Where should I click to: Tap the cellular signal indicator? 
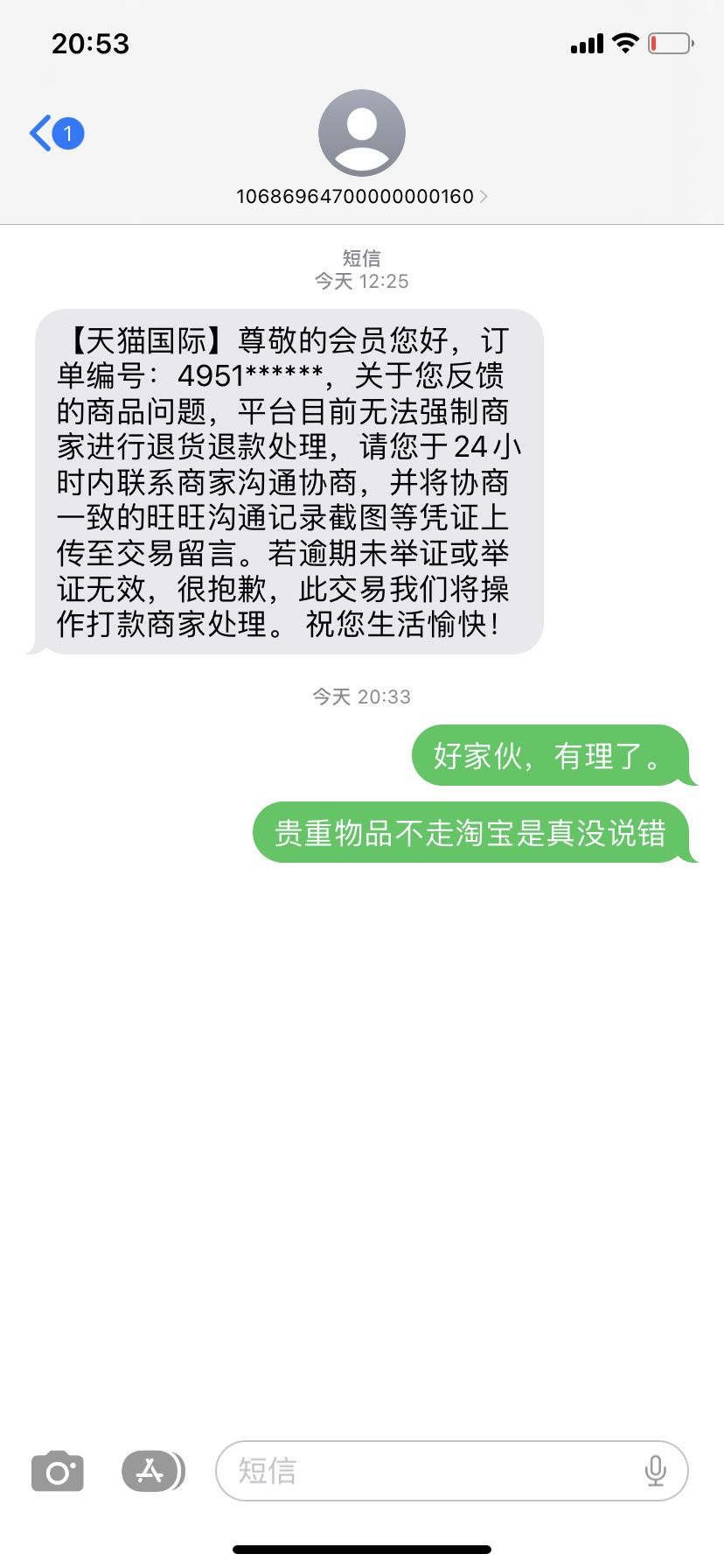[x=588, y=42]
